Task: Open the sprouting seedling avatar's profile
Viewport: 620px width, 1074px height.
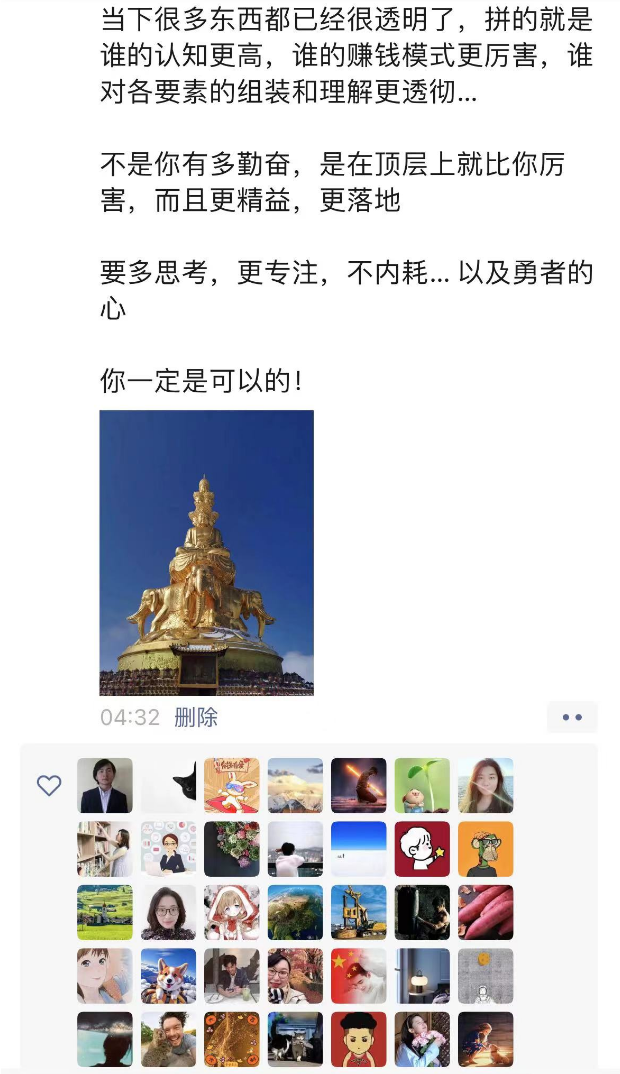Action: point(422,785)
